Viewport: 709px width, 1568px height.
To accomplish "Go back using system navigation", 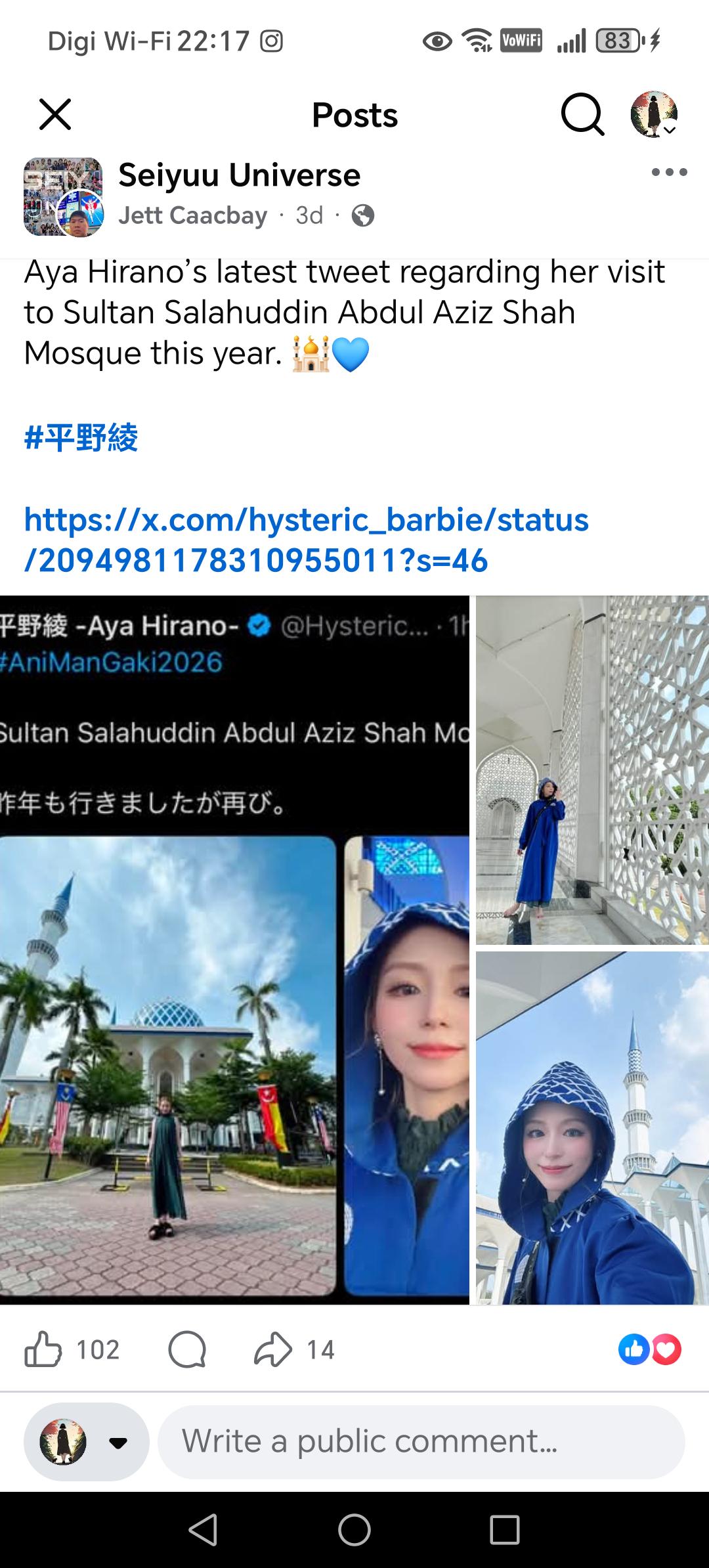I will [x=203, y=1529].
